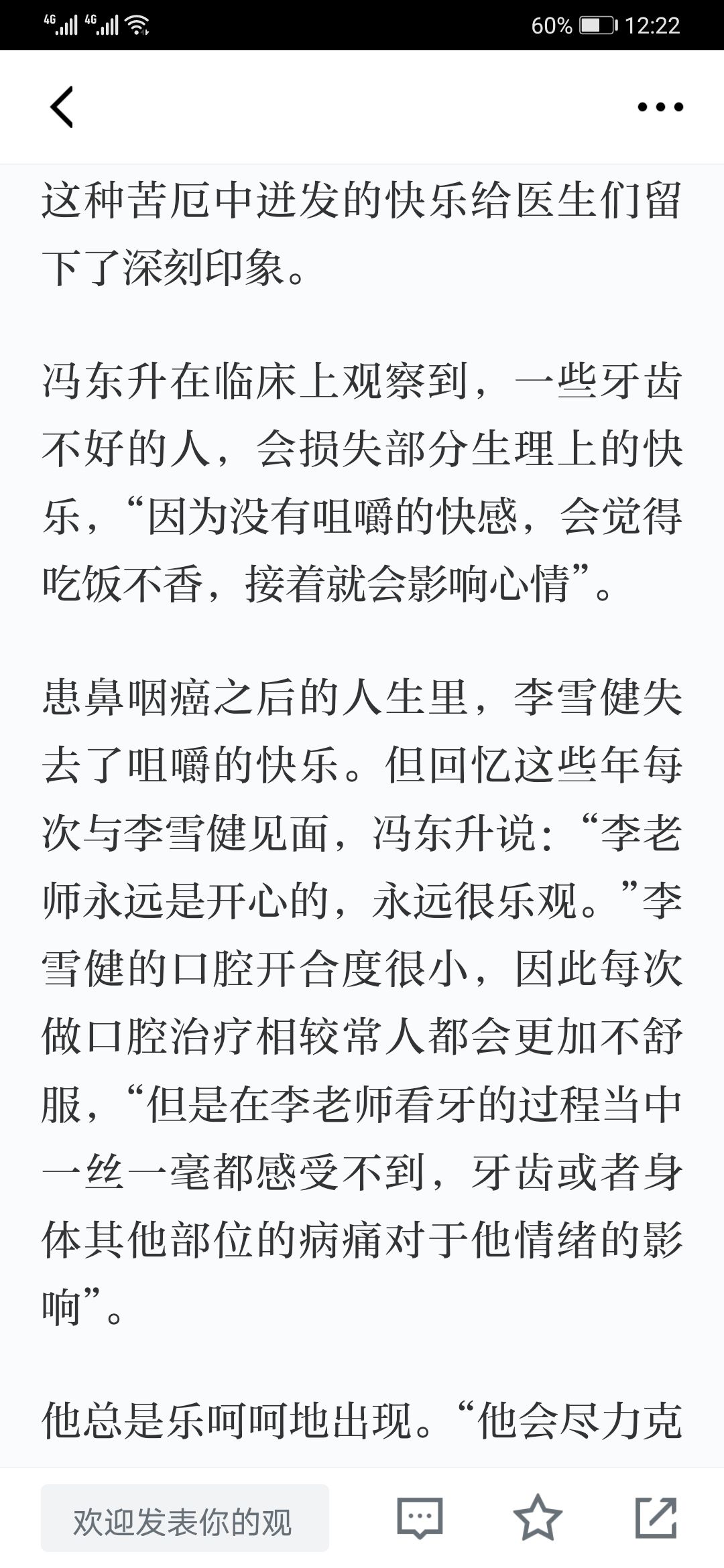The image size is (724, 1568).
Task: Open the comments bubble icon
Action: [x=420, y=1518]
